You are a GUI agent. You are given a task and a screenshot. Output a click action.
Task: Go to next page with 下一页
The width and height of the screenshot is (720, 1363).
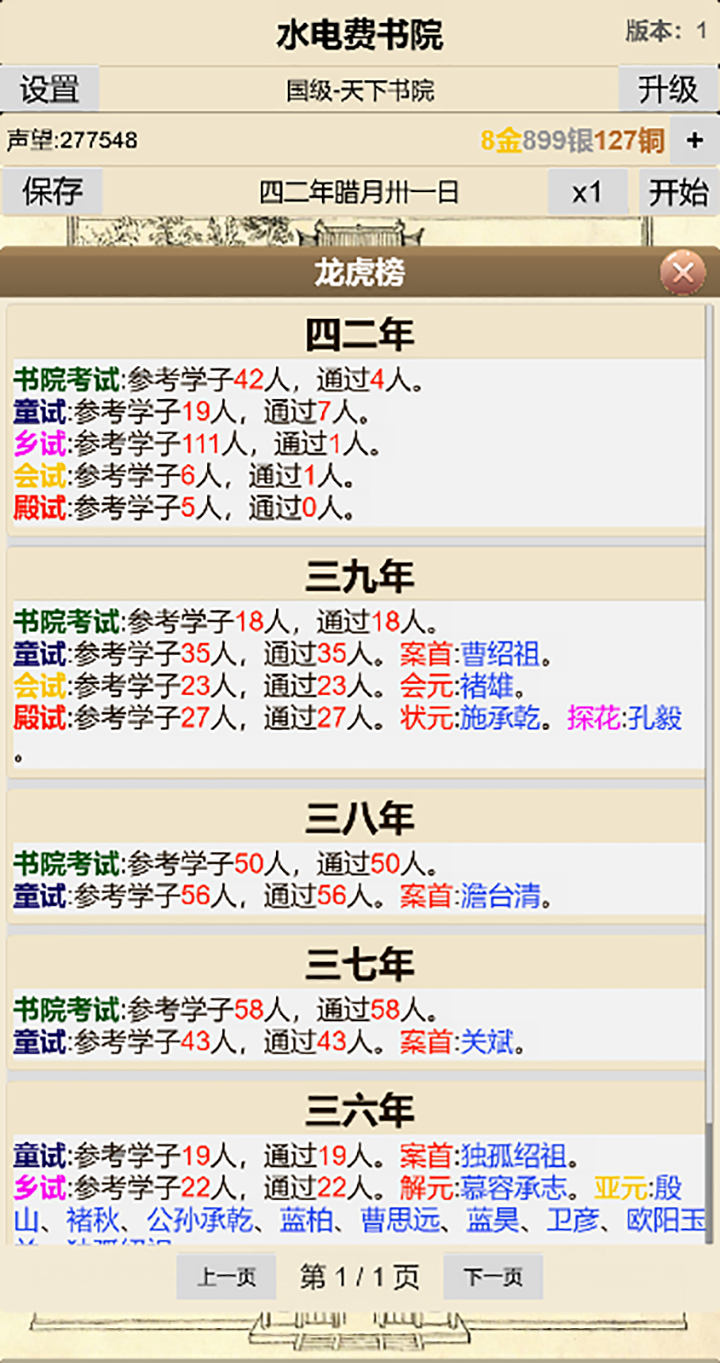pyautogui.click(x=493, y=1277)
